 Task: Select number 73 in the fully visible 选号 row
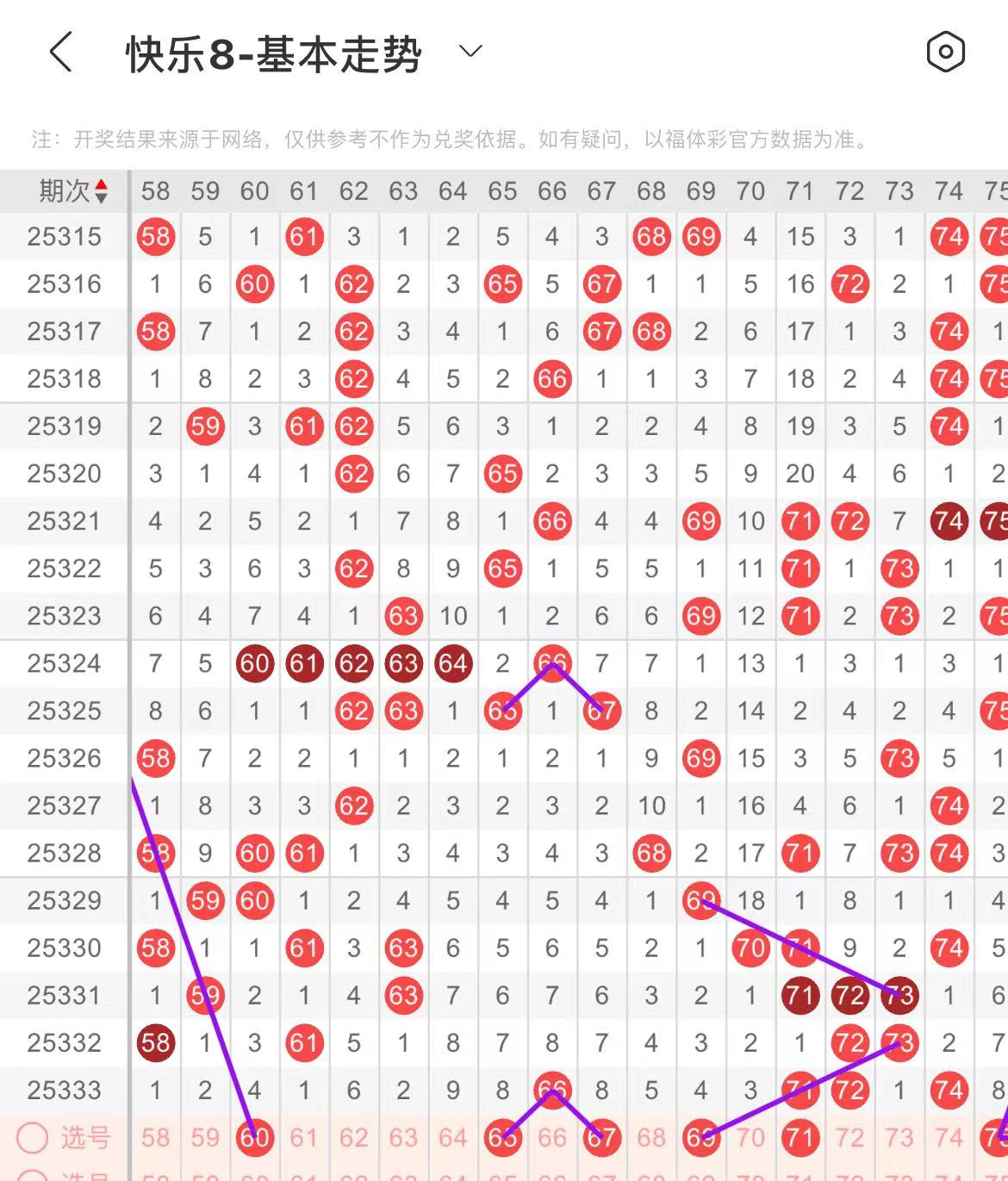[899, 1138]
